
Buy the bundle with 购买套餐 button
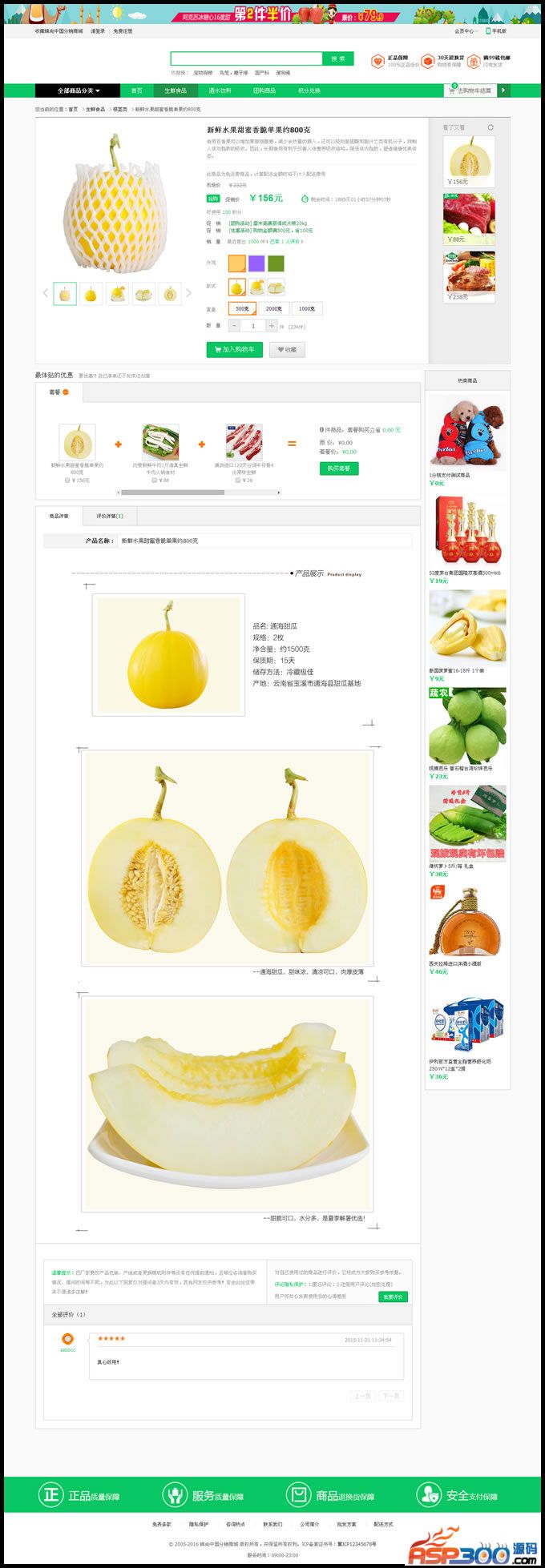tap(339, 468)
